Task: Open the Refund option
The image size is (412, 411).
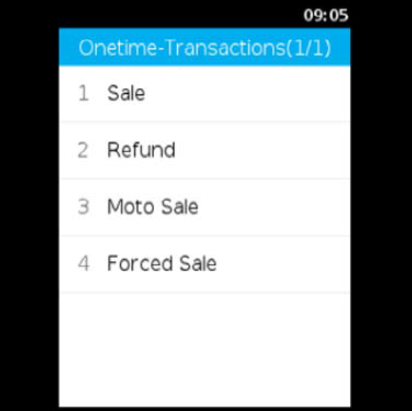Action: [x=205, y=150]
